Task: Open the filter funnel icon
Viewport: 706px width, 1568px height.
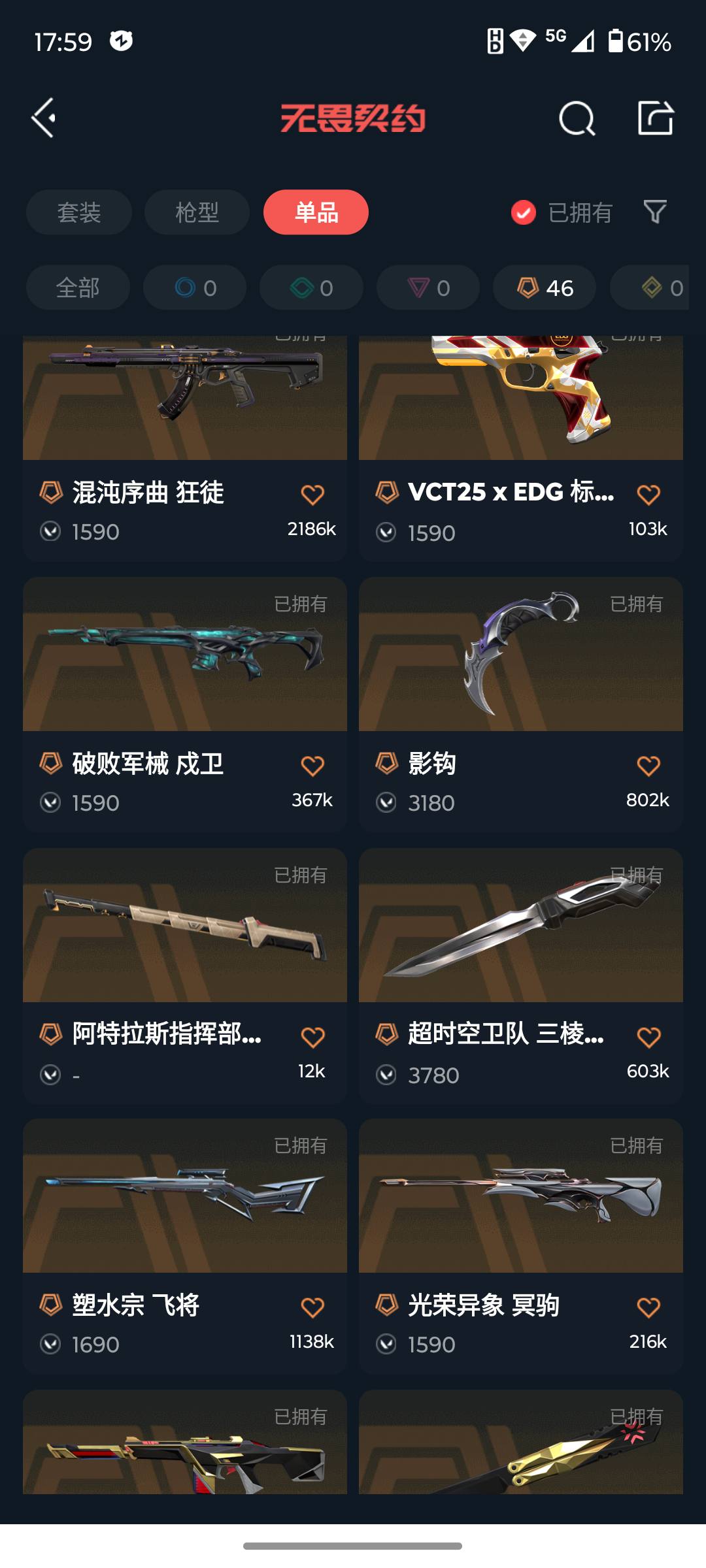Action: 655,212
